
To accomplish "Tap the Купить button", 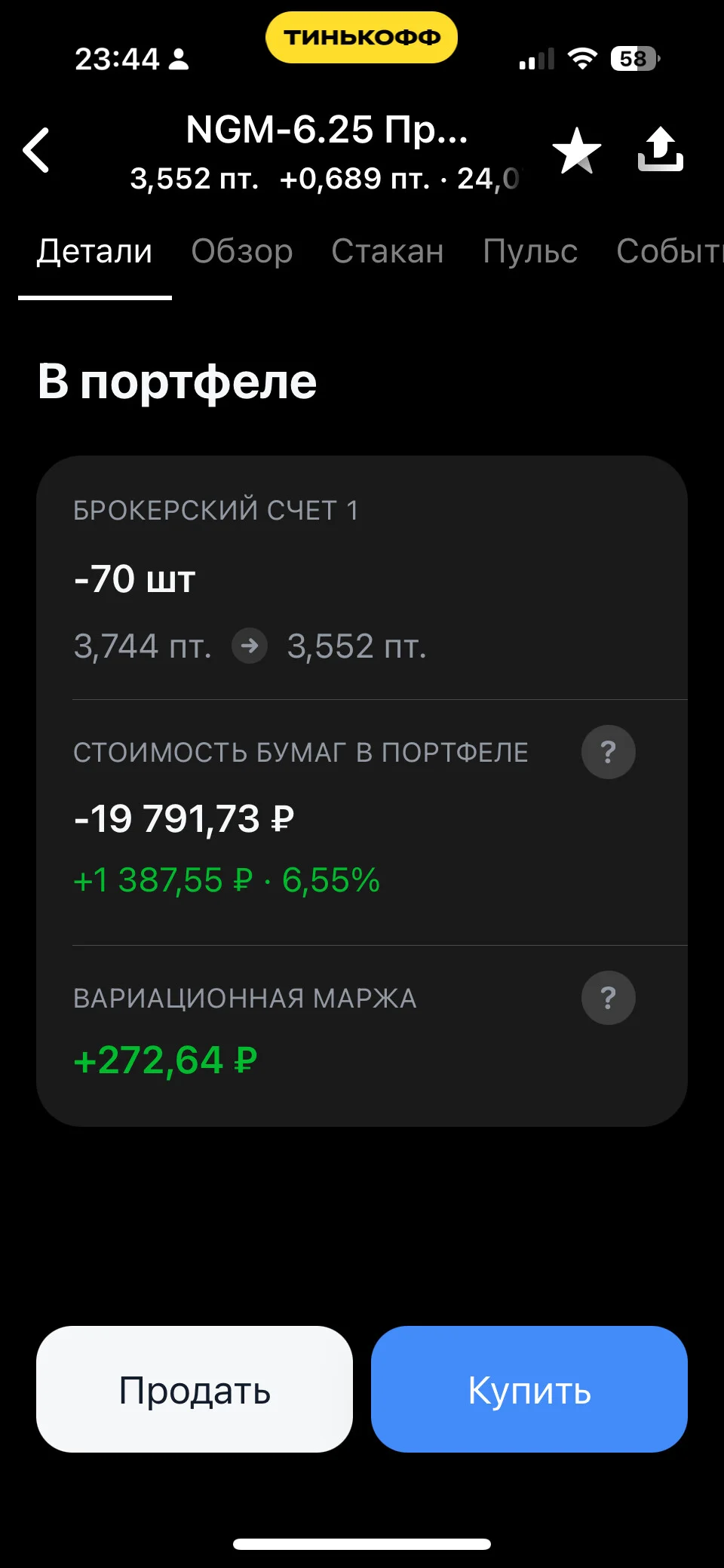I will pyautogui.click(x=529, y=1389).
